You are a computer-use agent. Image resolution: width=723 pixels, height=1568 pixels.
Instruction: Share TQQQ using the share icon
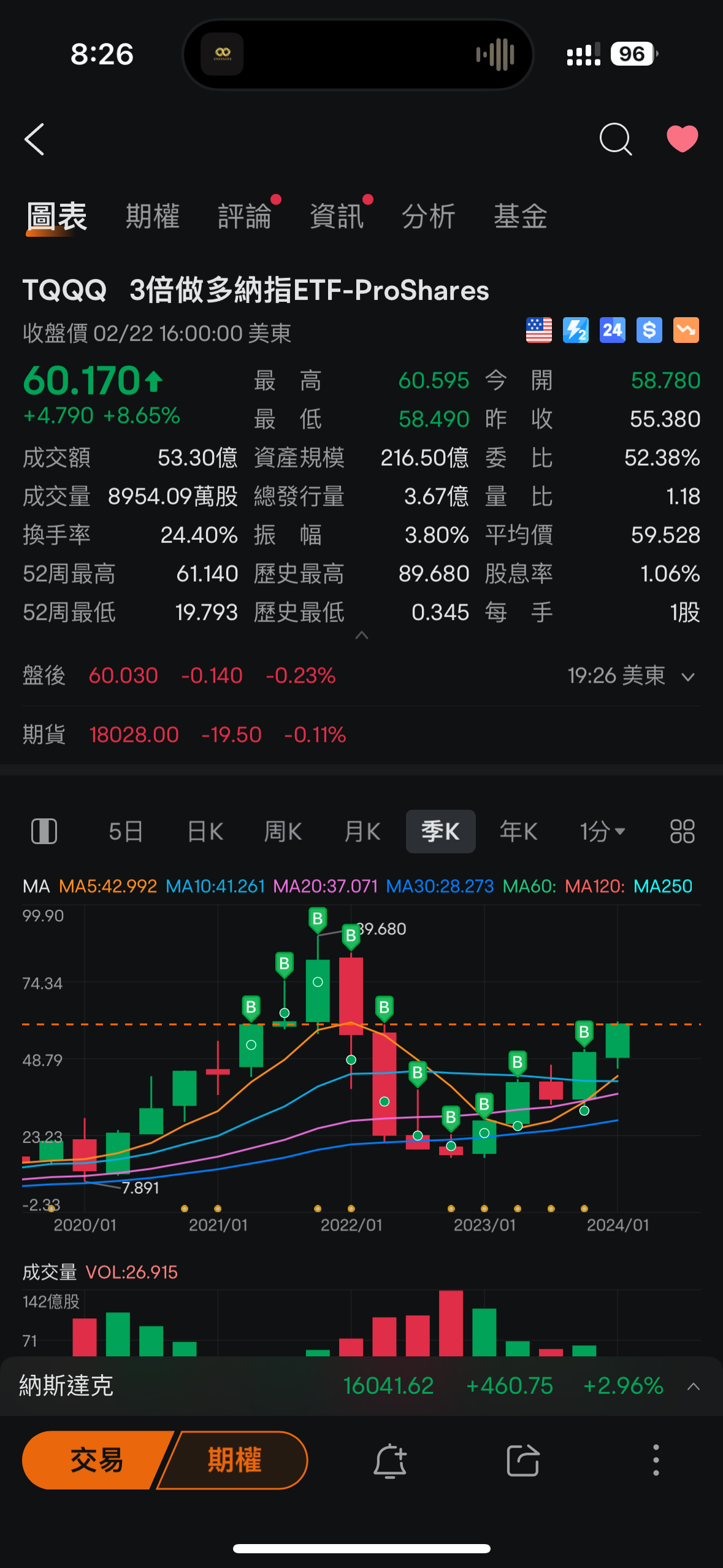[523, 1461]
